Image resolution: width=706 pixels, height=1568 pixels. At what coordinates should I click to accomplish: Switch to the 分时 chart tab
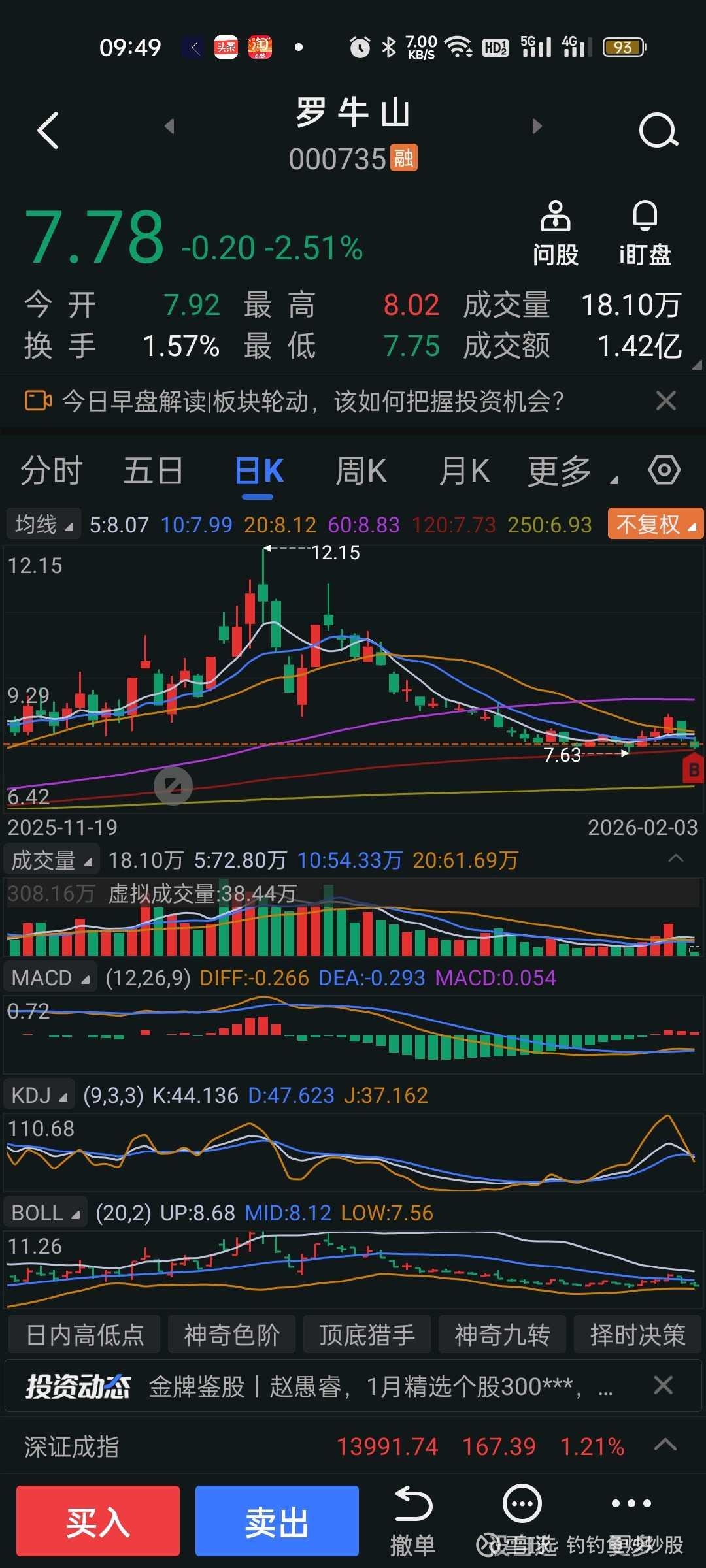pyautogui.click(x=51, y=471)
